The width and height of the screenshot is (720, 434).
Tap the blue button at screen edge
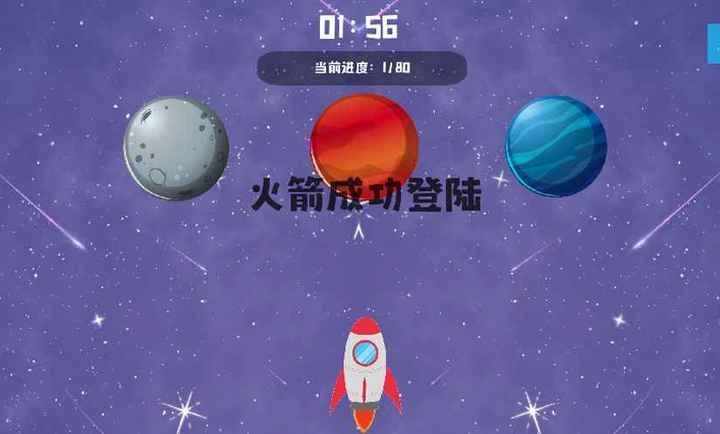(713, 45)
